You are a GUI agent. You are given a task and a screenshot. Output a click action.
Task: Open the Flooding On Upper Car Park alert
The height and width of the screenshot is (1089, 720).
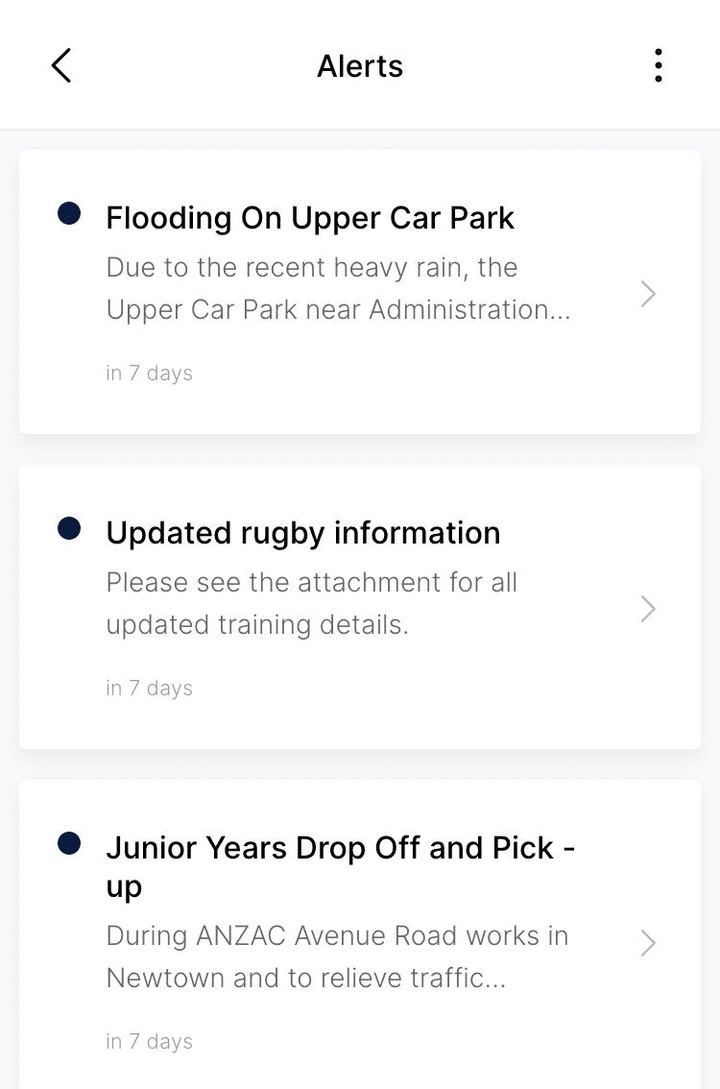(x=311, y=217)
